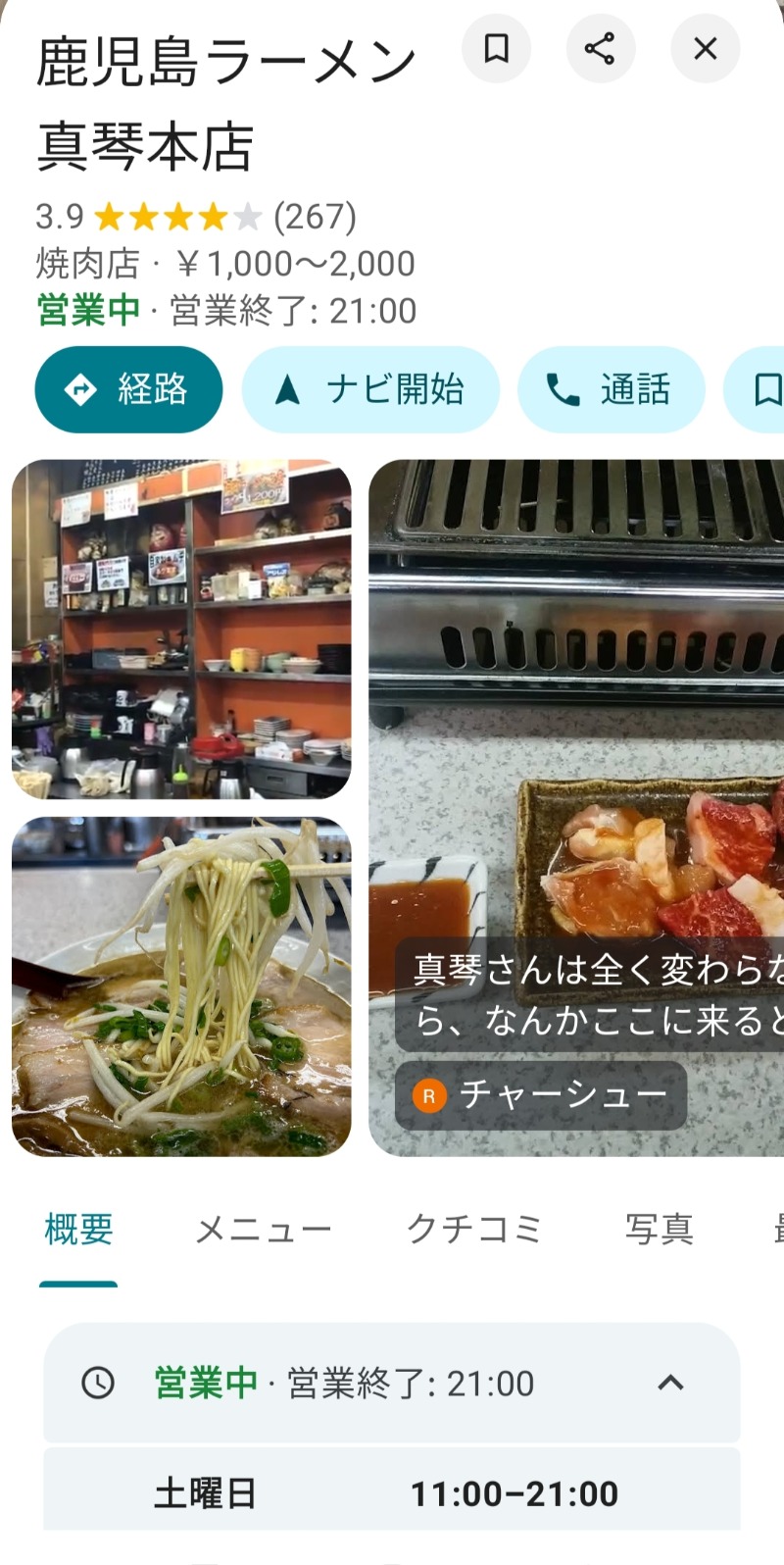Open the メニュー tab
The image size is (784, 1565).
(263, 1228)
